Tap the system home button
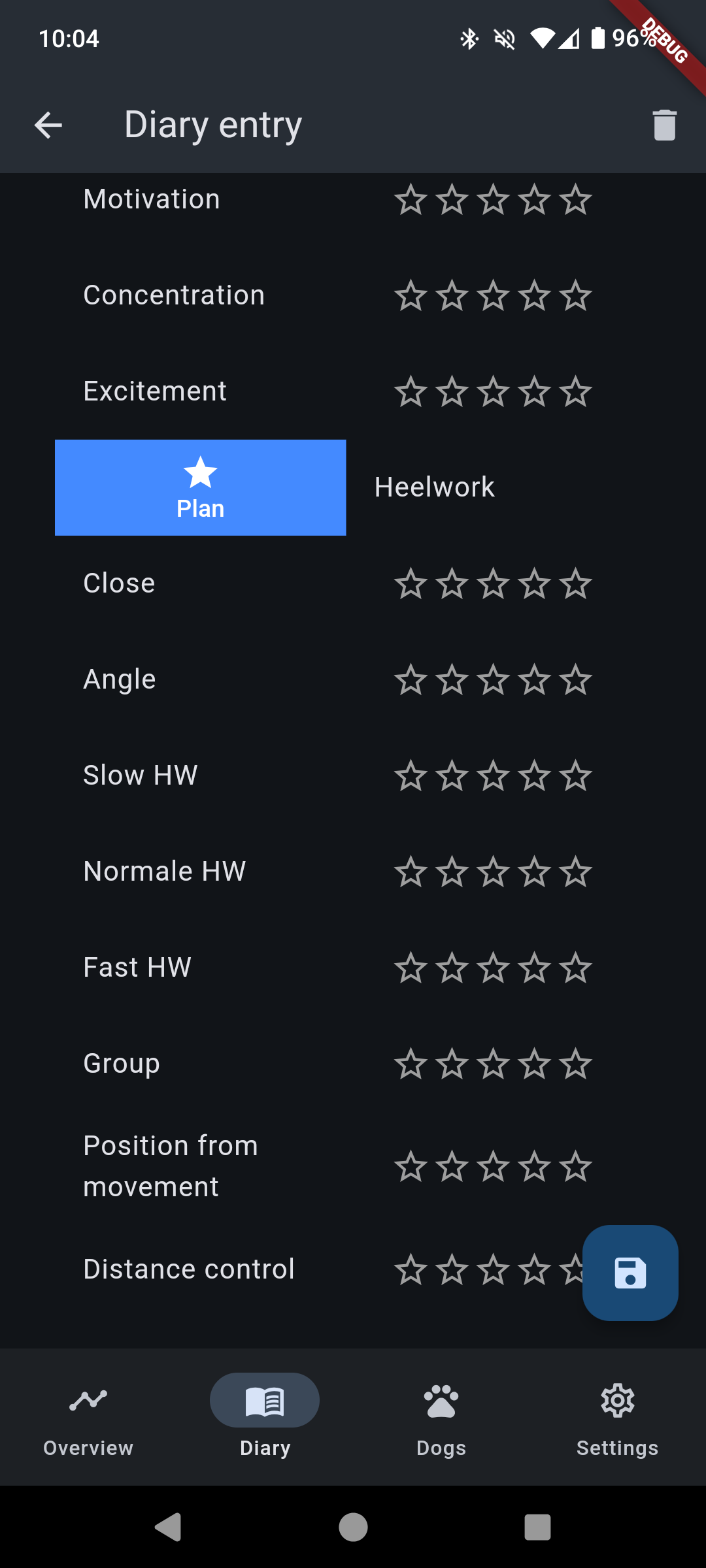This screenshot has height=1568, width=706. (x=353, y=1527)
